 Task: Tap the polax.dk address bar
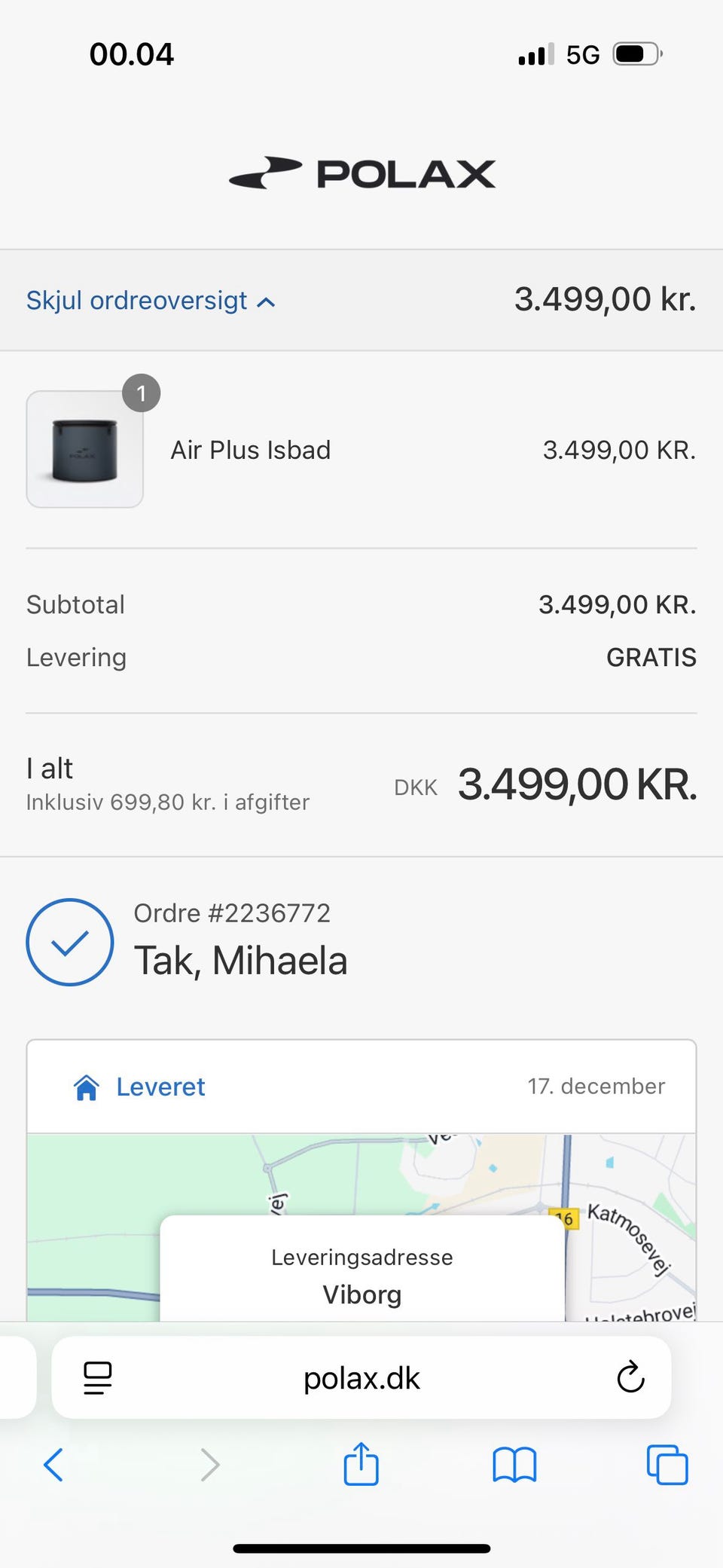[x=361, y=1378]
